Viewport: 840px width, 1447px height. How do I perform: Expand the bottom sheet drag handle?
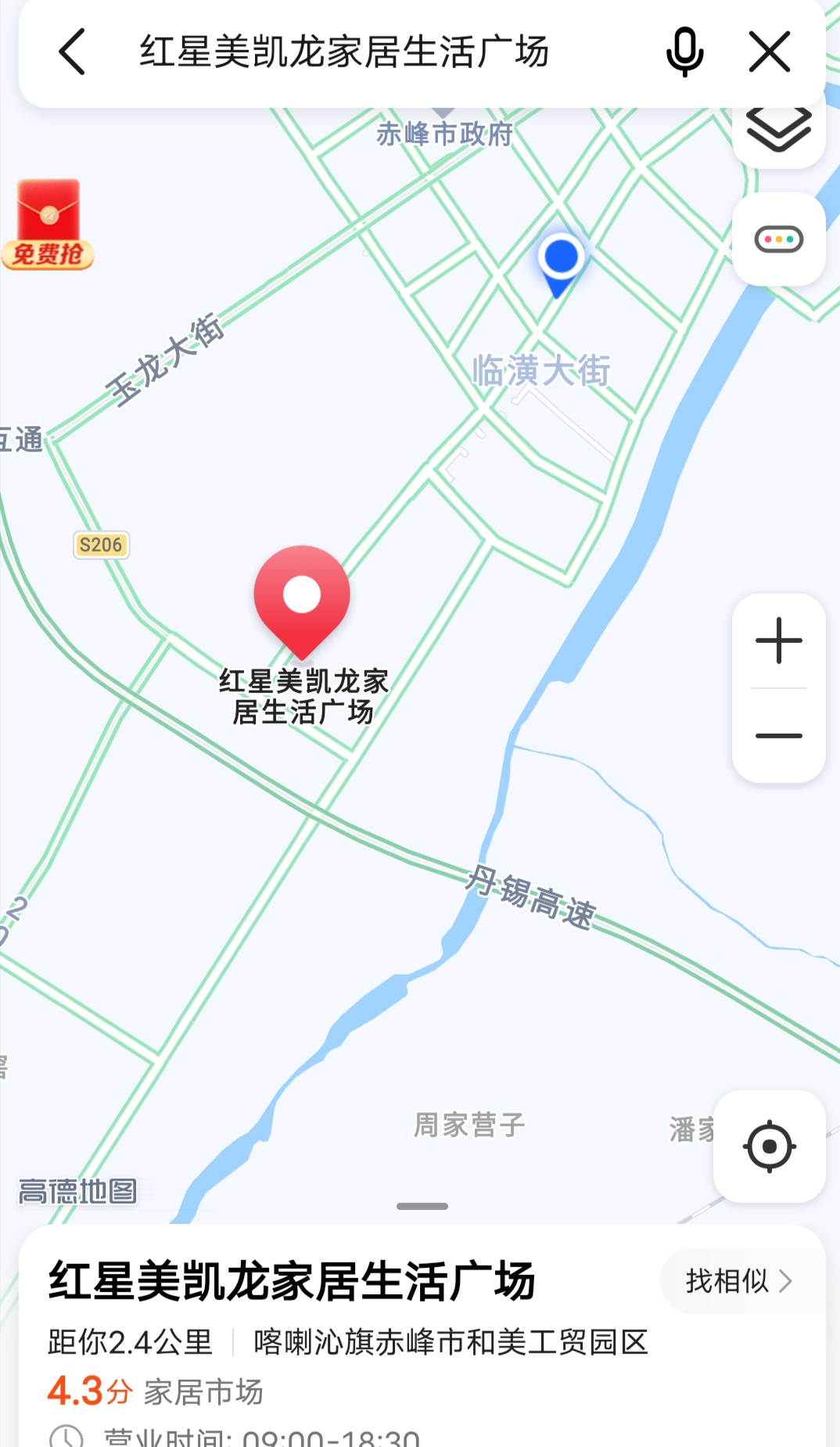[x=422, y=1206]
